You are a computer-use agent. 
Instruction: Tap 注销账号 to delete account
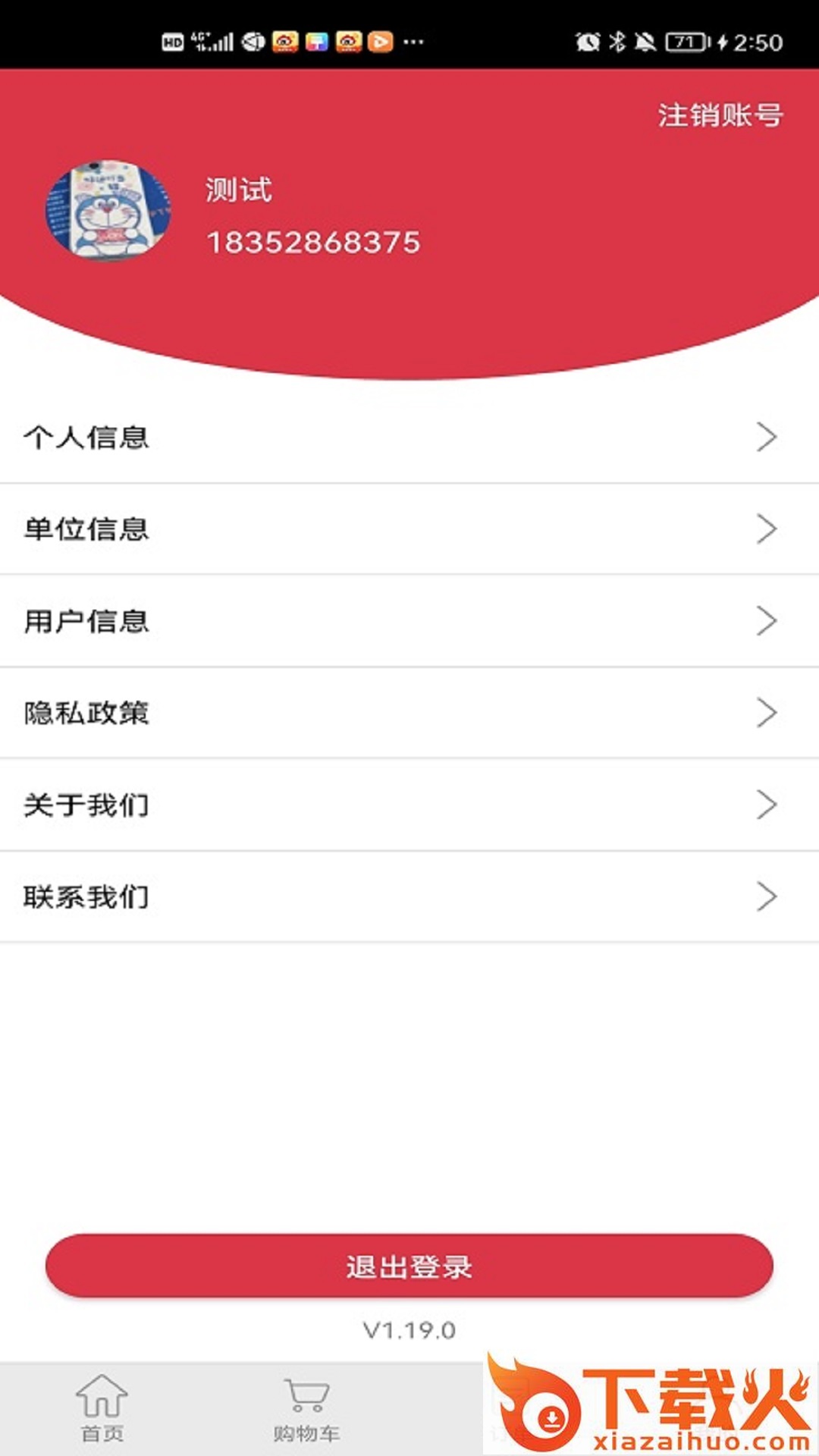click(720, 115)
